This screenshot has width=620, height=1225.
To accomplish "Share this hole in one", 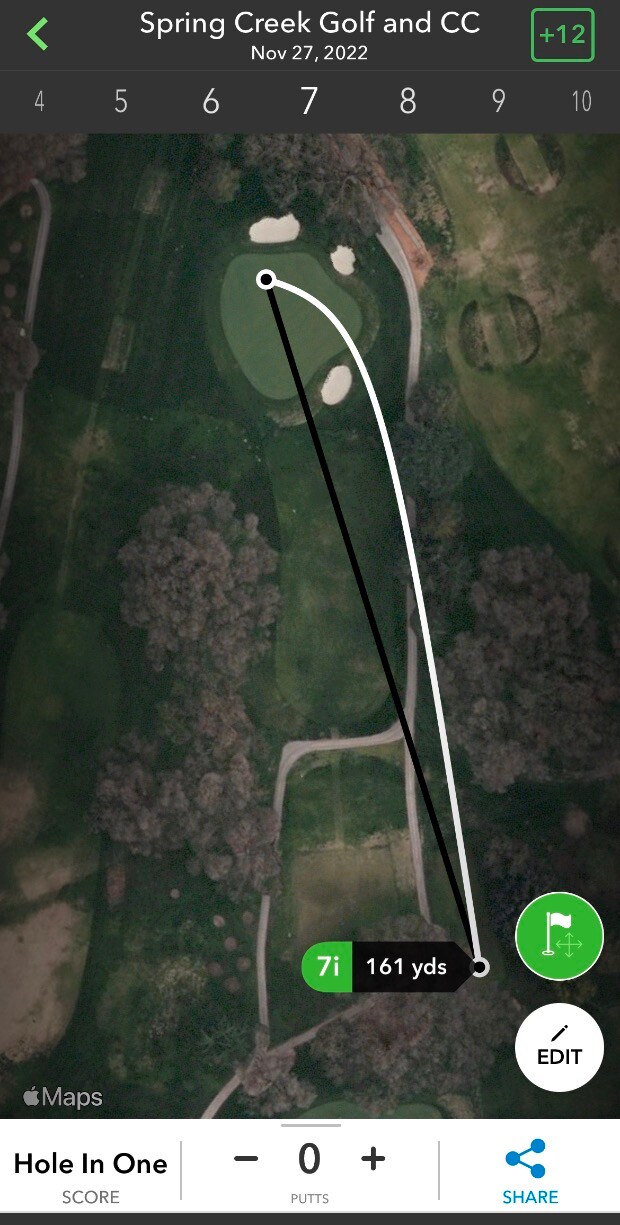I will pyautogui.click(x=530, y=1171).
